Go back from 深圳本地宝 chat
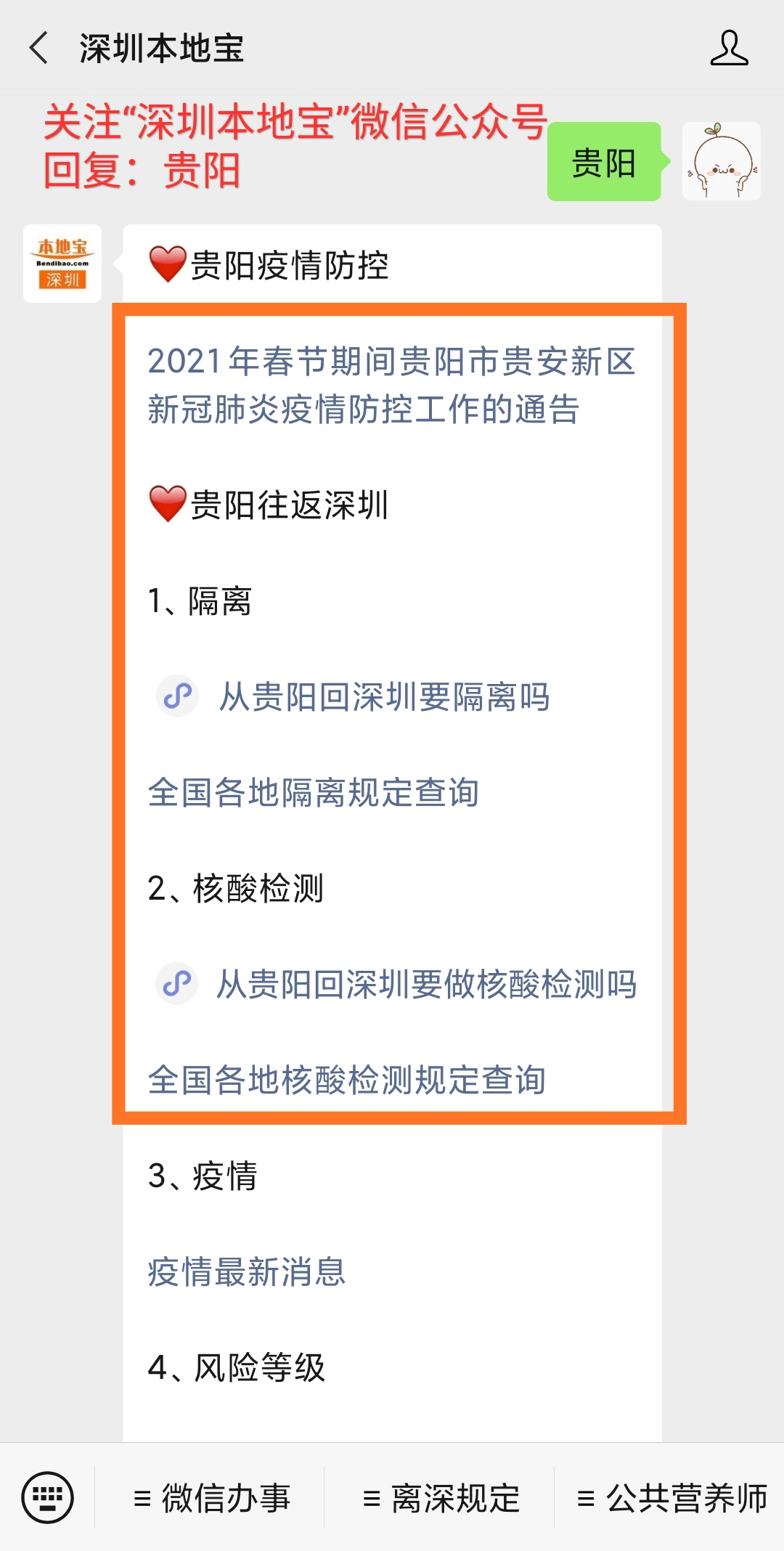 click(39, 49)
